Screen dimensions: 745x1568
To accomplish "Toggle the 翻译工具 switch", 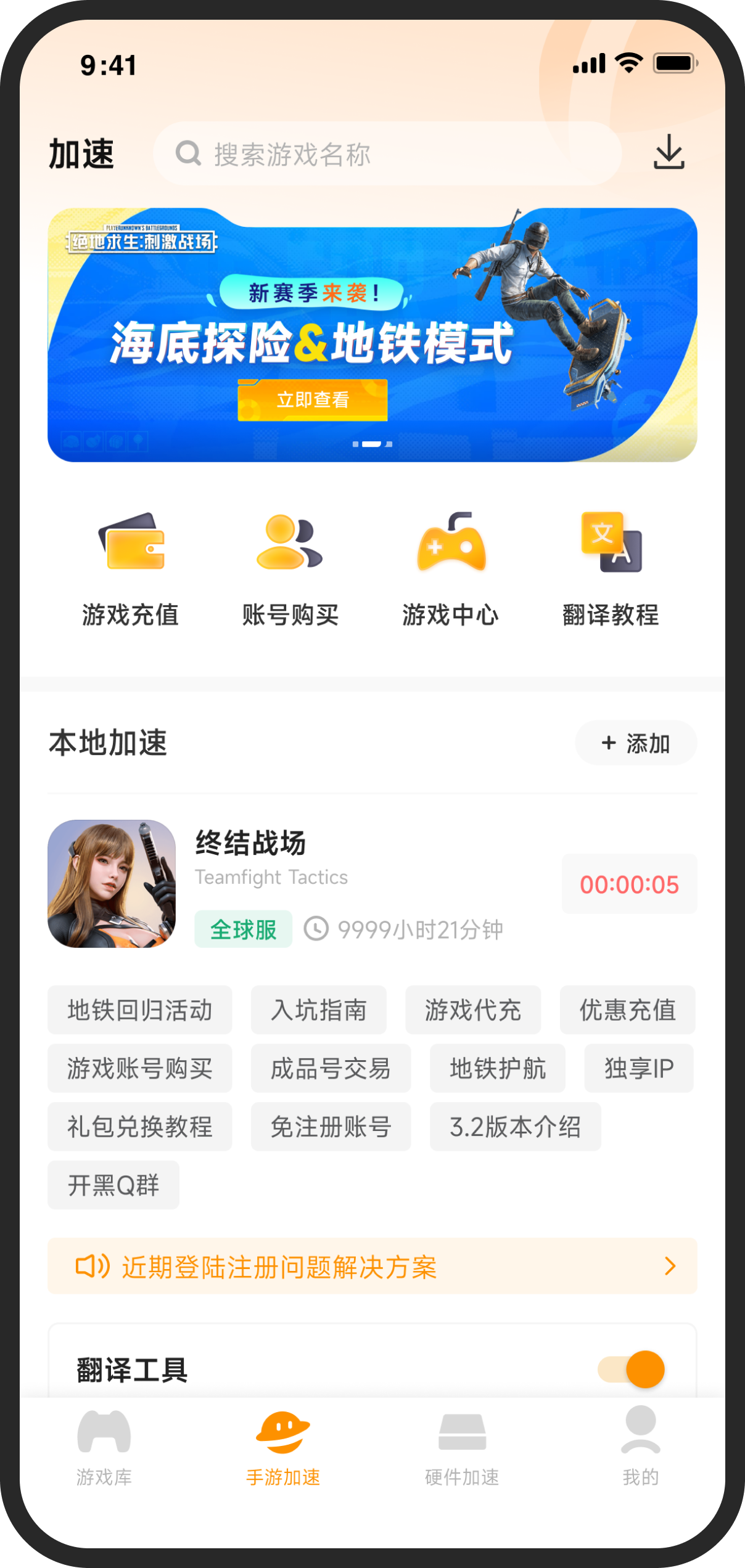I will 632,1370.
